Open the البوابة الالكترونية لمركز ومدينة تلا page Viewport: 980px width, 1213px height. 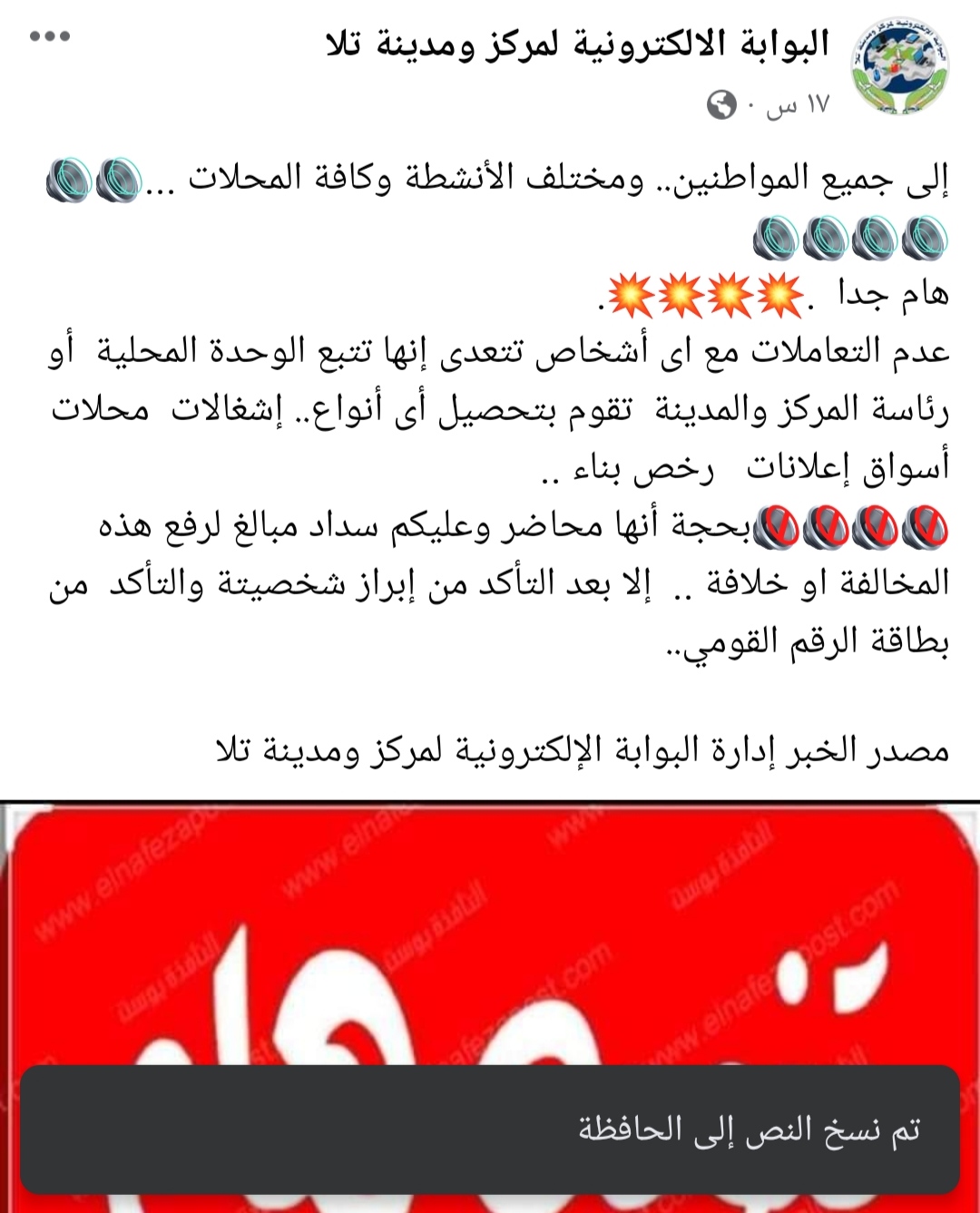coord(578,43)
